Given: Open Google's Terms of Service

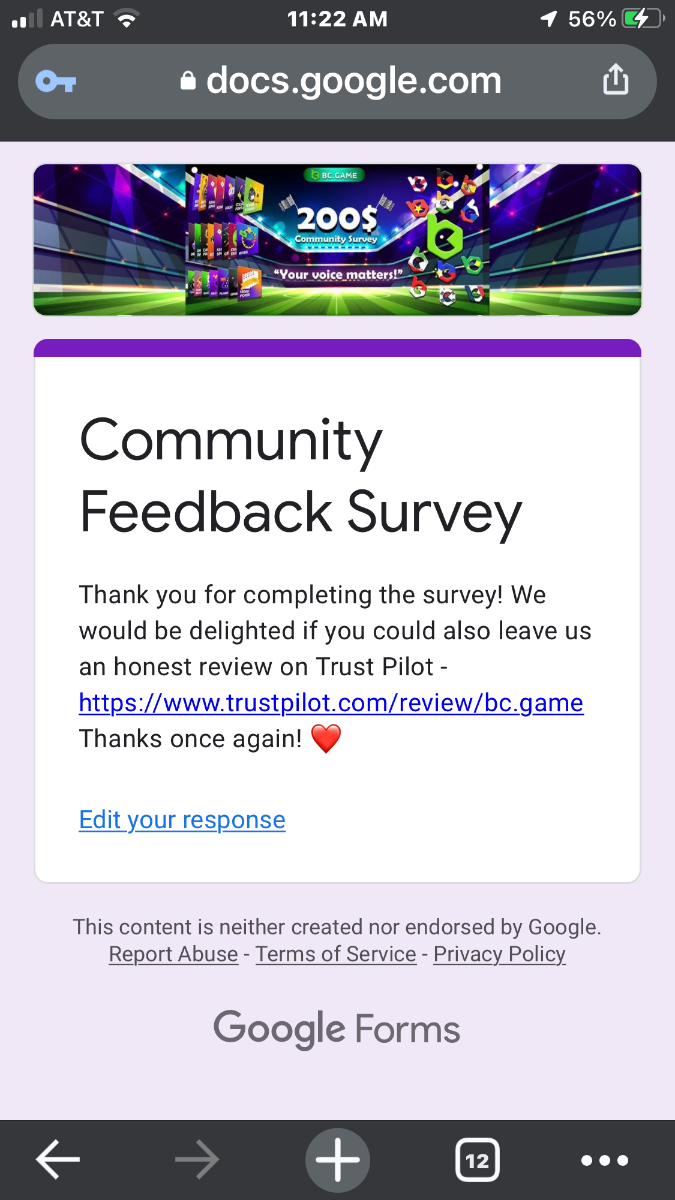Looking at the screenshot, I should pyautogui.click(x=336, y=954).
